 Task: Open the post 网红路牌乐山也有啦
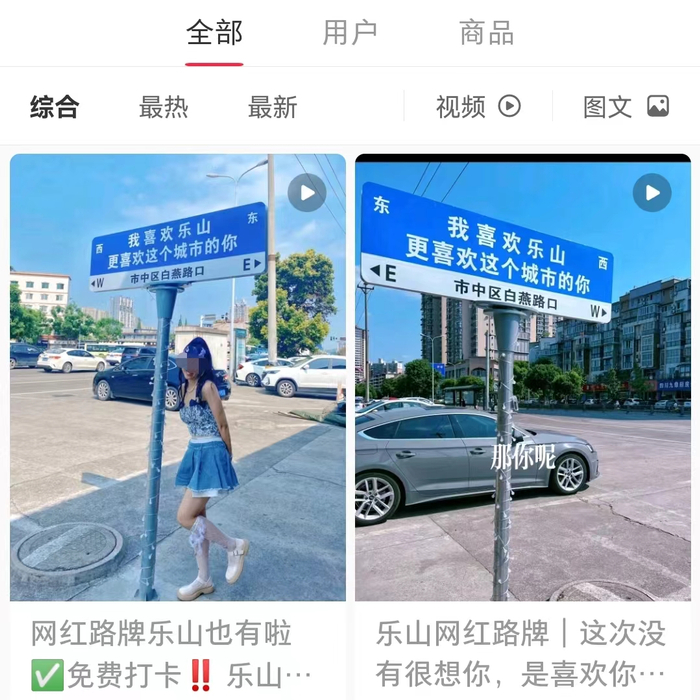[x=178, y=400]
